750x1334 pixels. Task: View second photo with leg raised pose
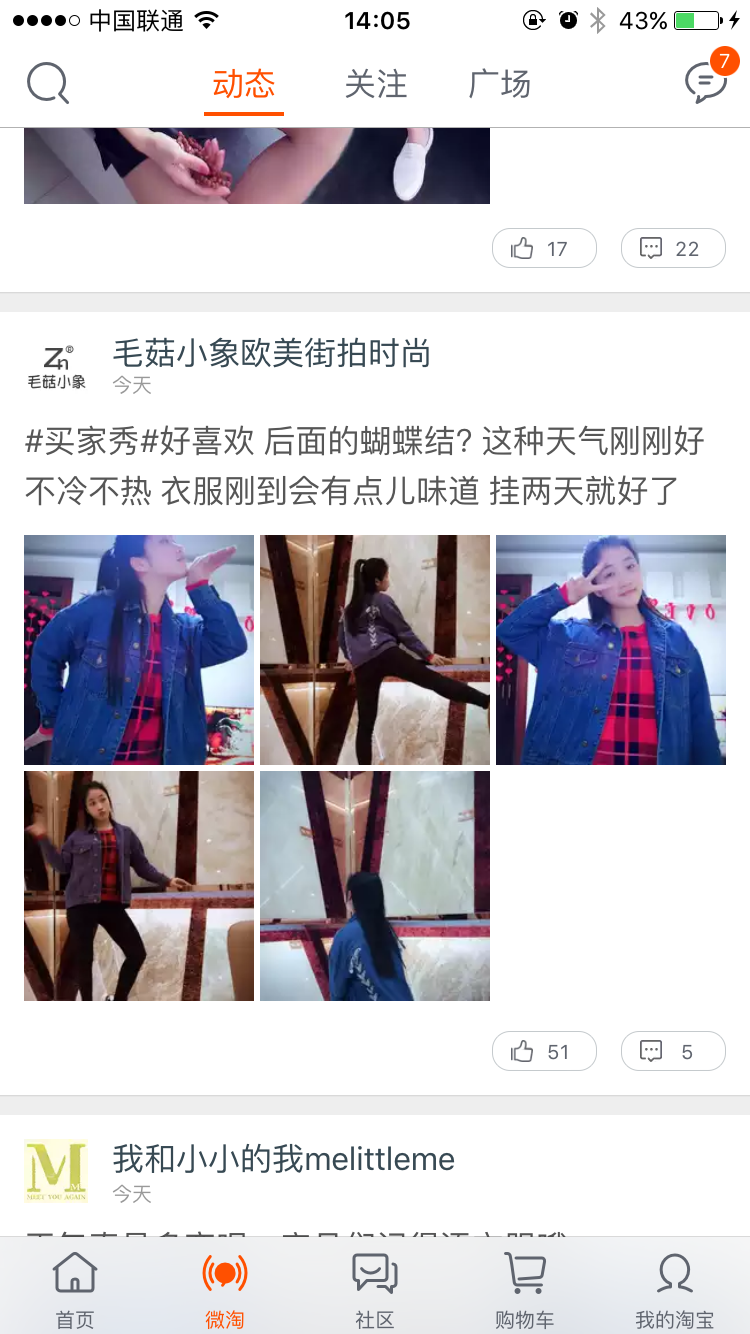375,650
